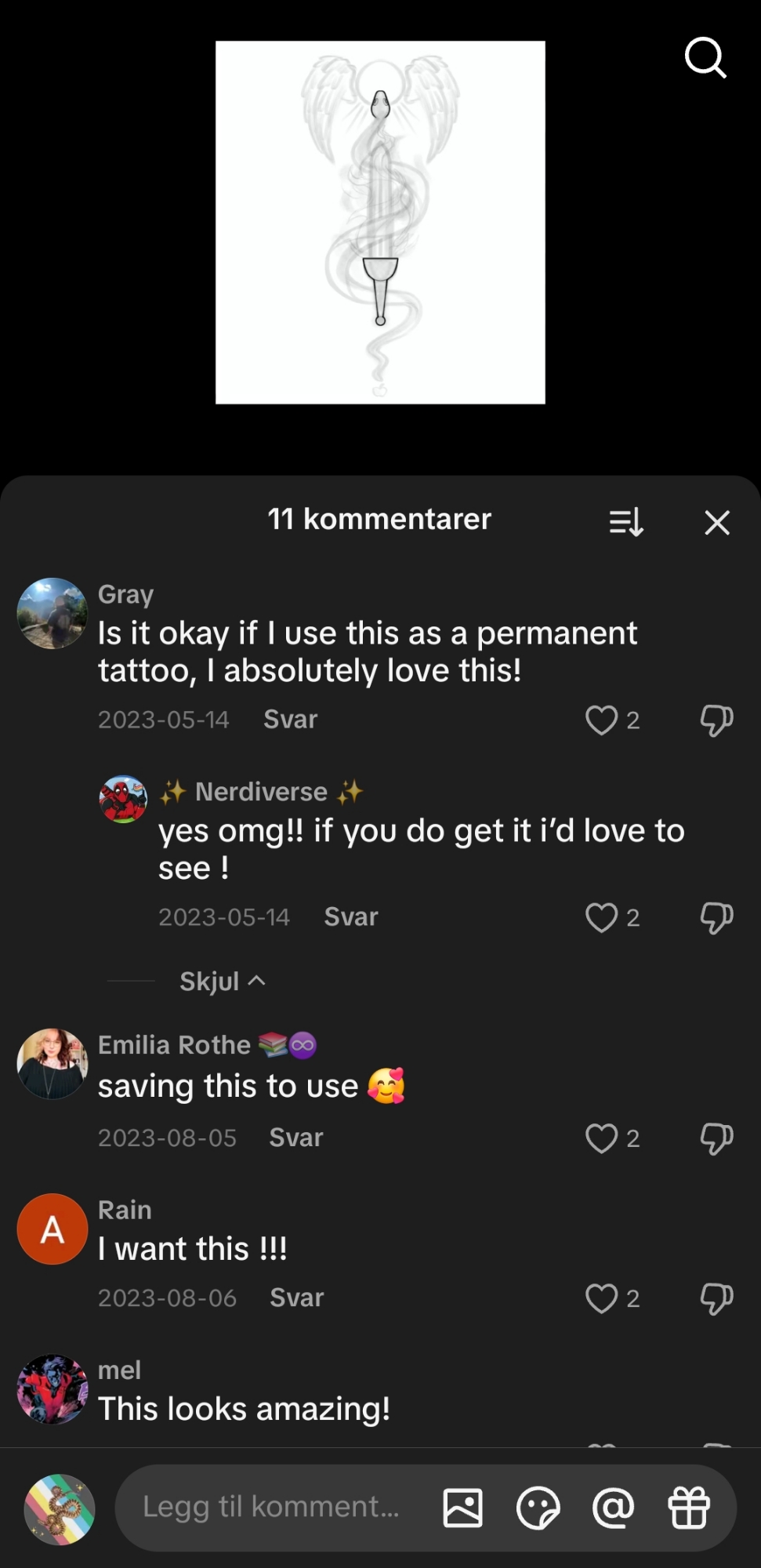Reply to Emilia Rothe via Svar
The image size is (761, 1568).
click(296, 1138)
